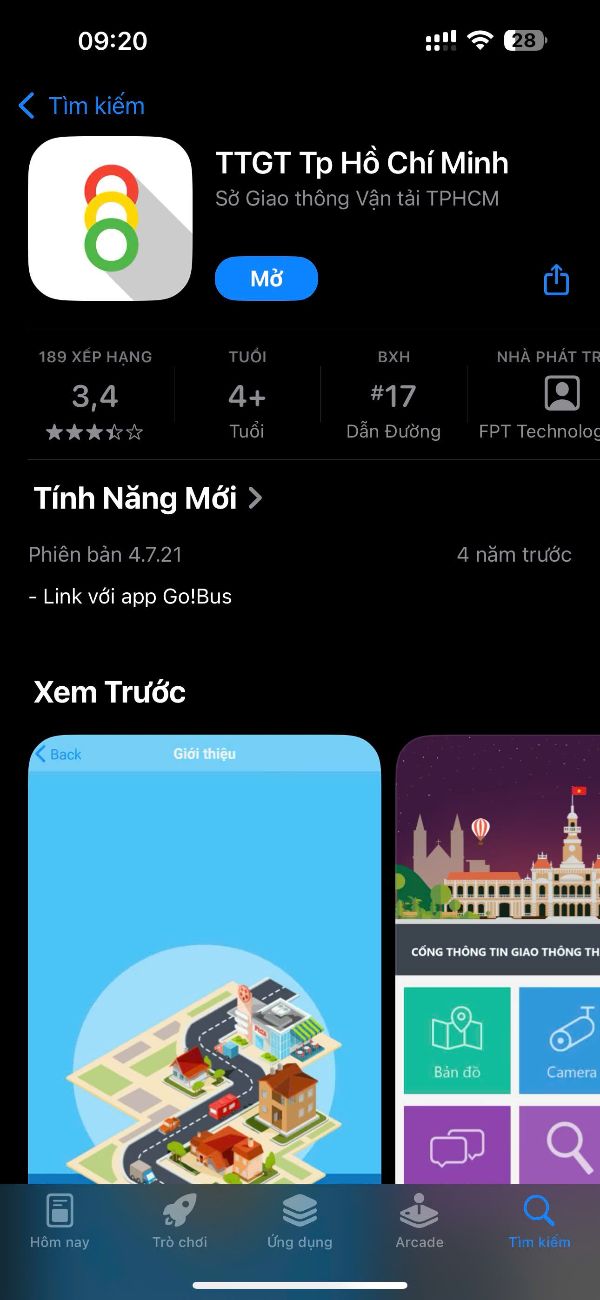Go back to Tìm kiếm
This screenshot has height=1300, width=600.
coord(82,106)
